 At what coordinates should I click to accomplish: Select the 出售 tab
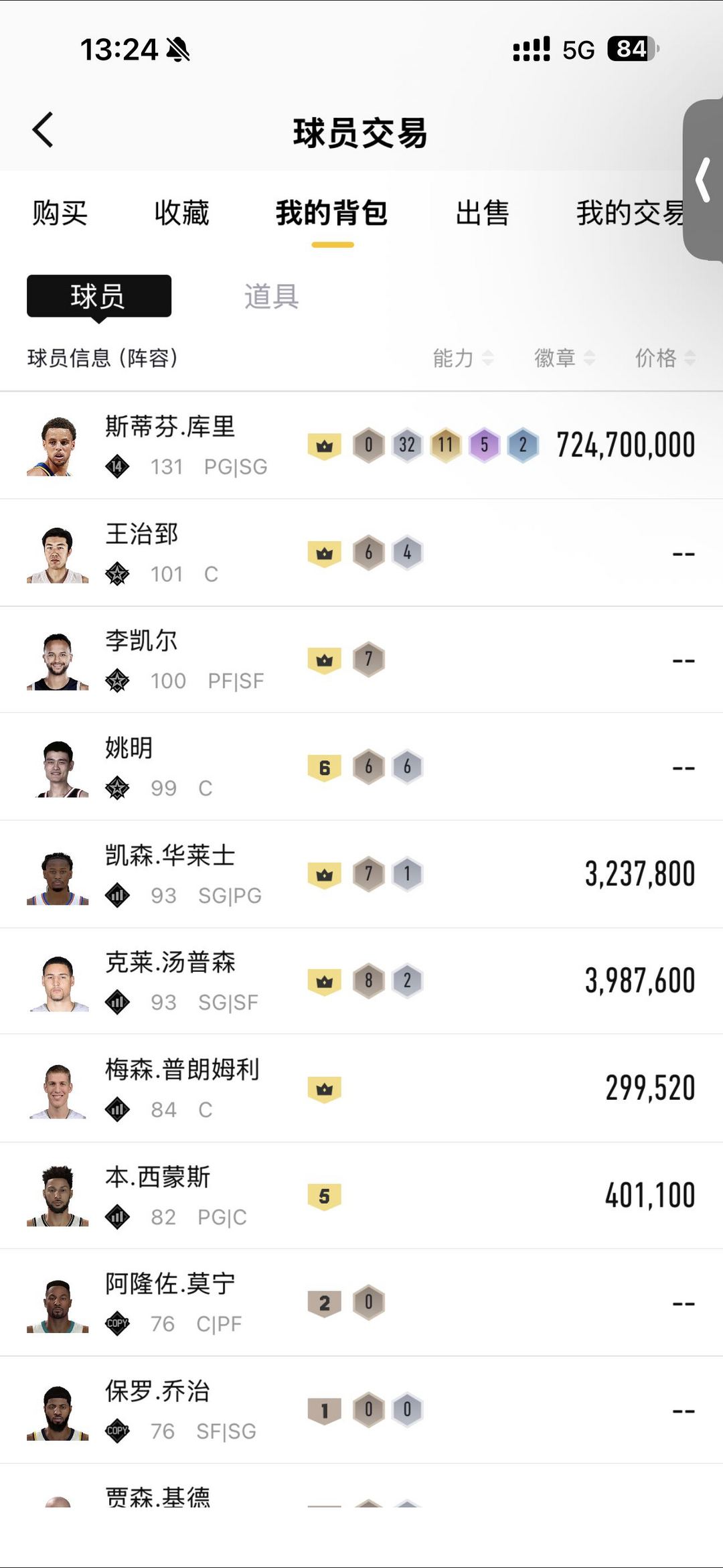click(x=482, y=214)
